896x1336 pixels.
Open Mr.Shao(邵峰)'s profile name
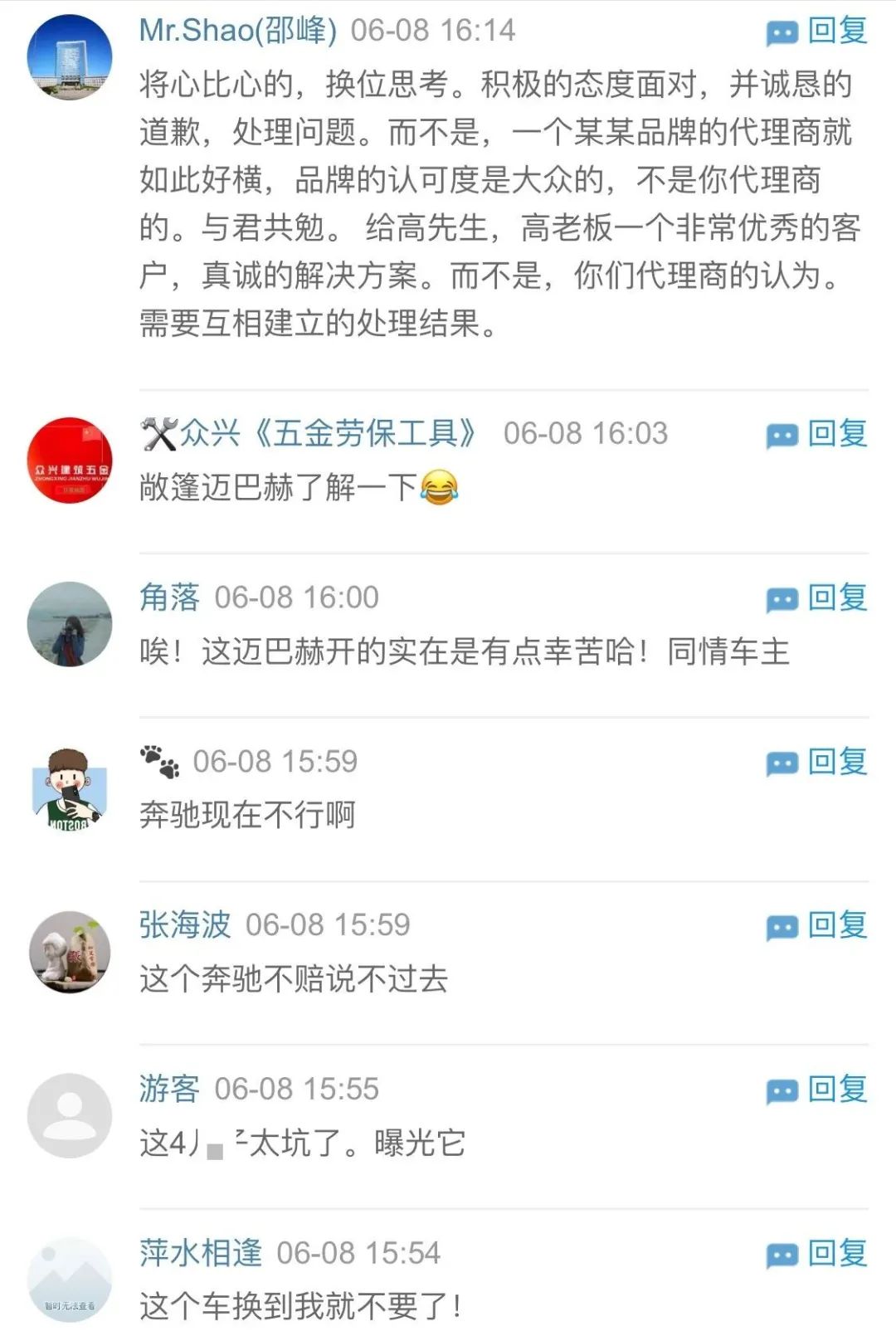click(x=238, y=31)
